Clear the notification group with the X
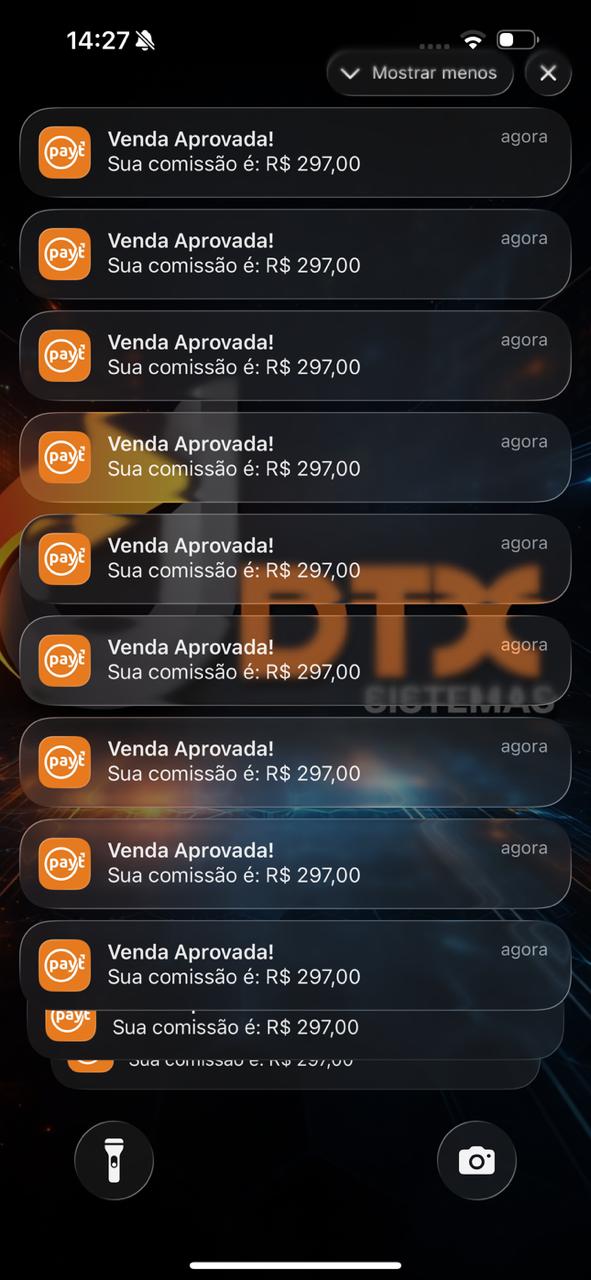The image size is (591, 1280). click(548, 73)
